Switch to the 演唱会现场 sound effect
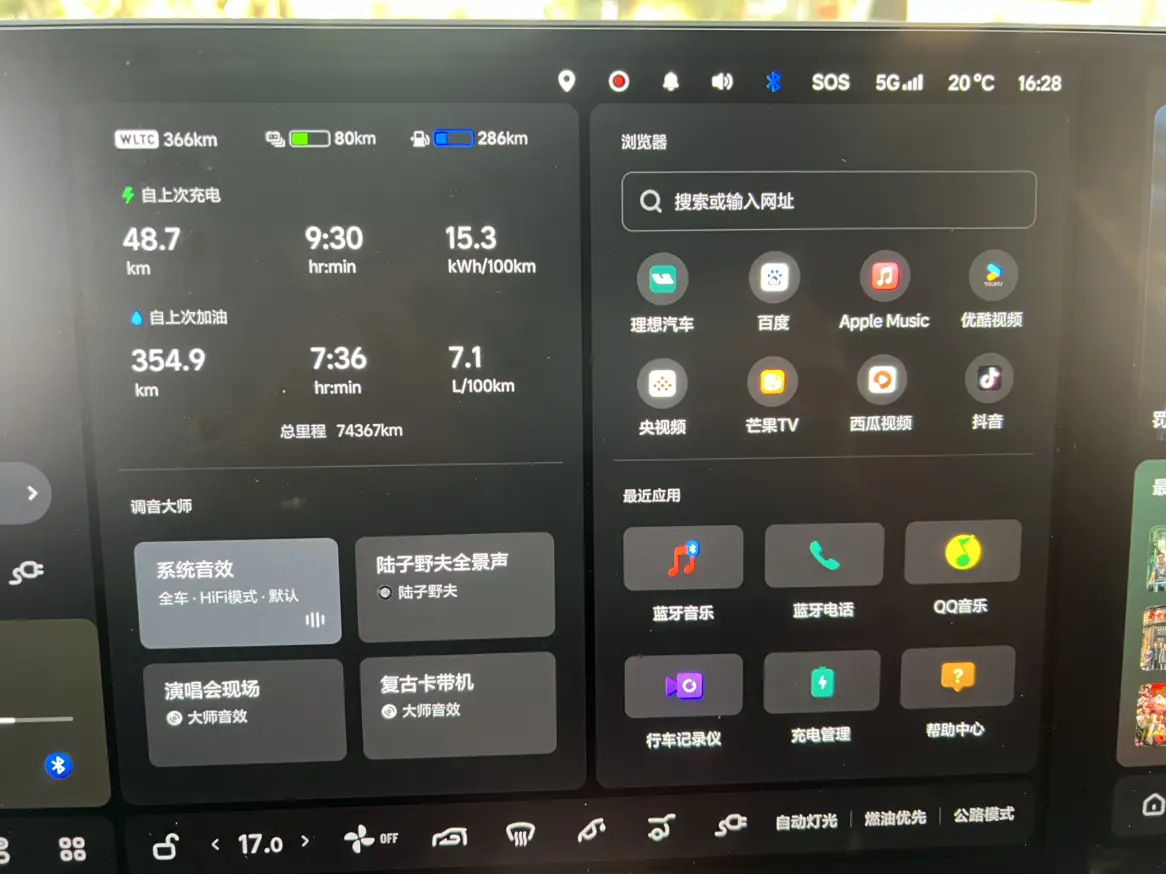This screenshot has height=874, width=1166. [x=245, y=711]
